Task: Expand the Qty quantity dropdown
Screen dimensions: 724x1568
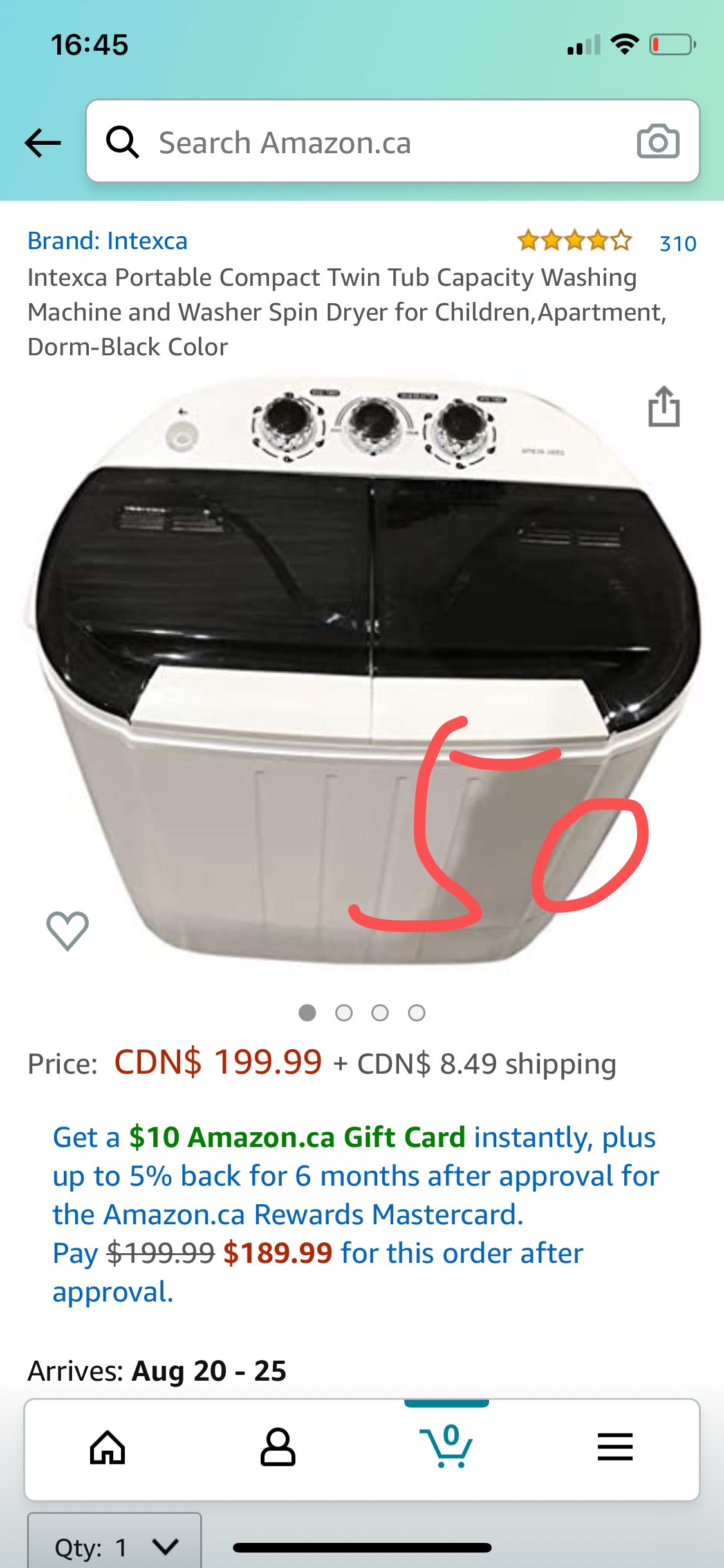Action: coord(115,1545)
